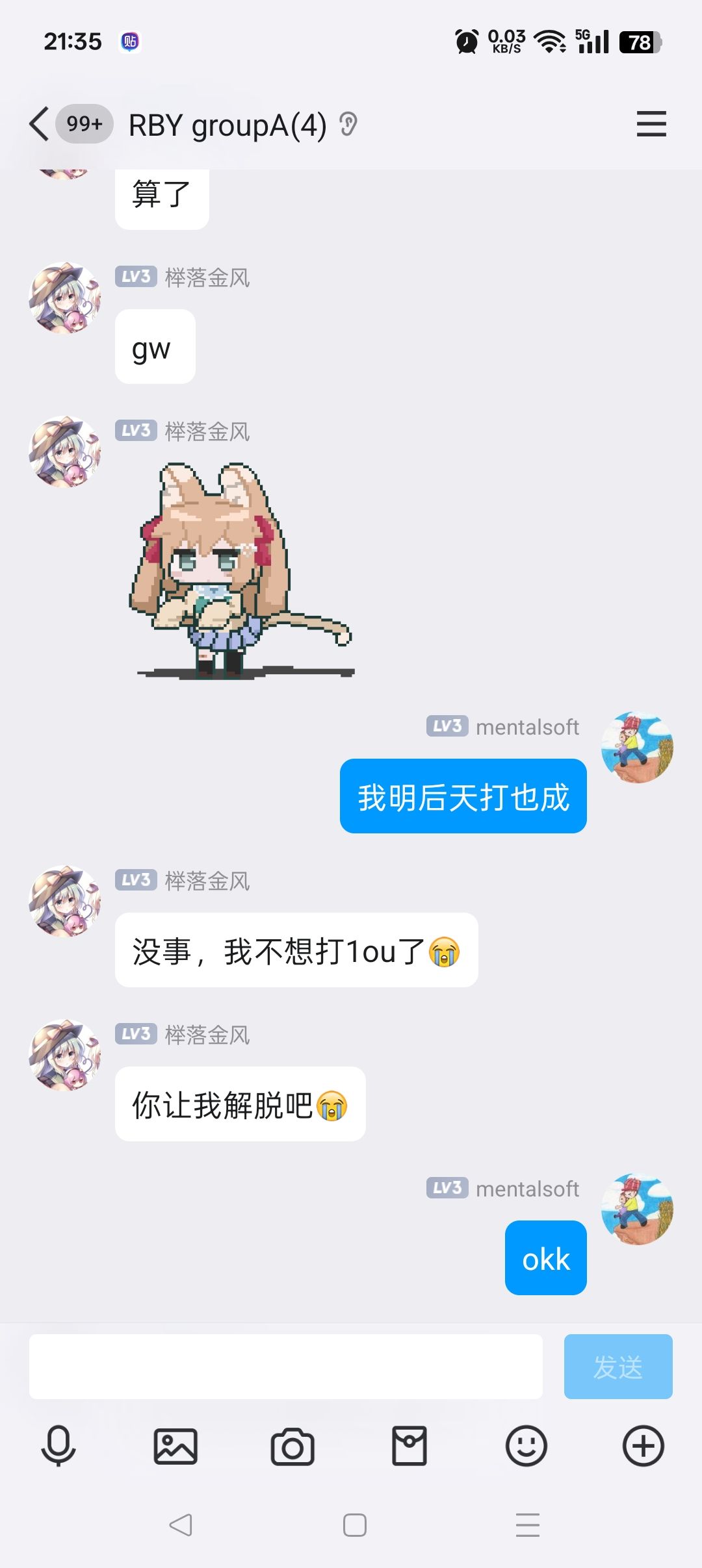Go back to the chat list
This screenshot has height=1568, width=702.
tap(40, 124)
